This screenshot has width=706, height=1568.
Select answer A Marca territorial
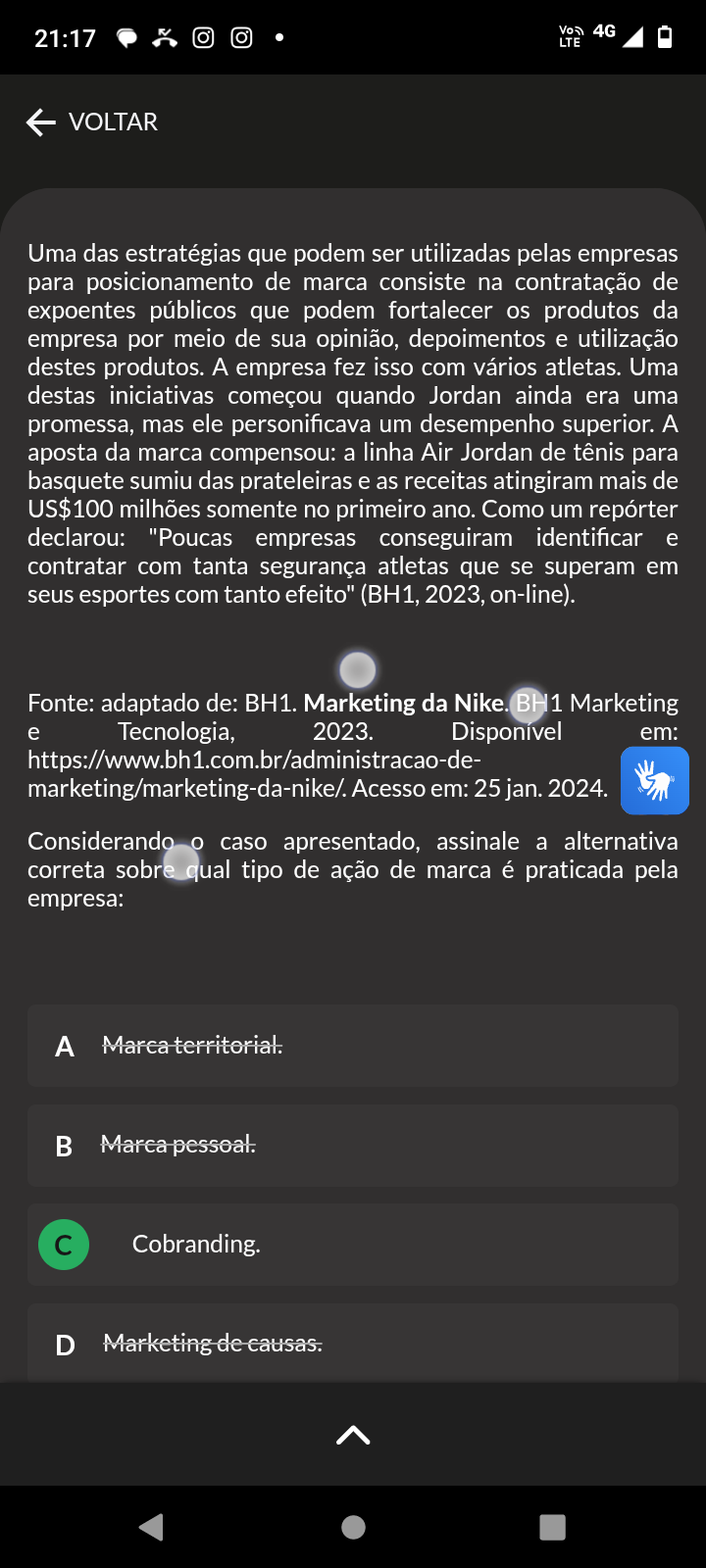[353, 1046]
